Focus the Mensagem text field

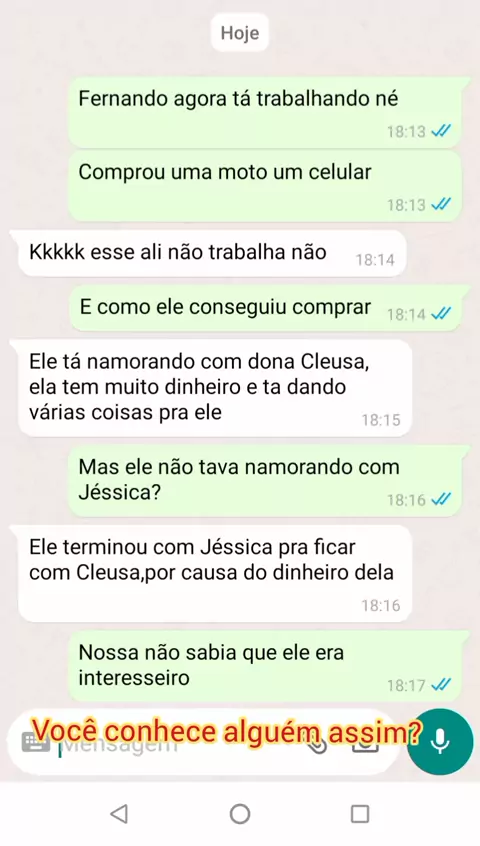(x=181, y=745)
